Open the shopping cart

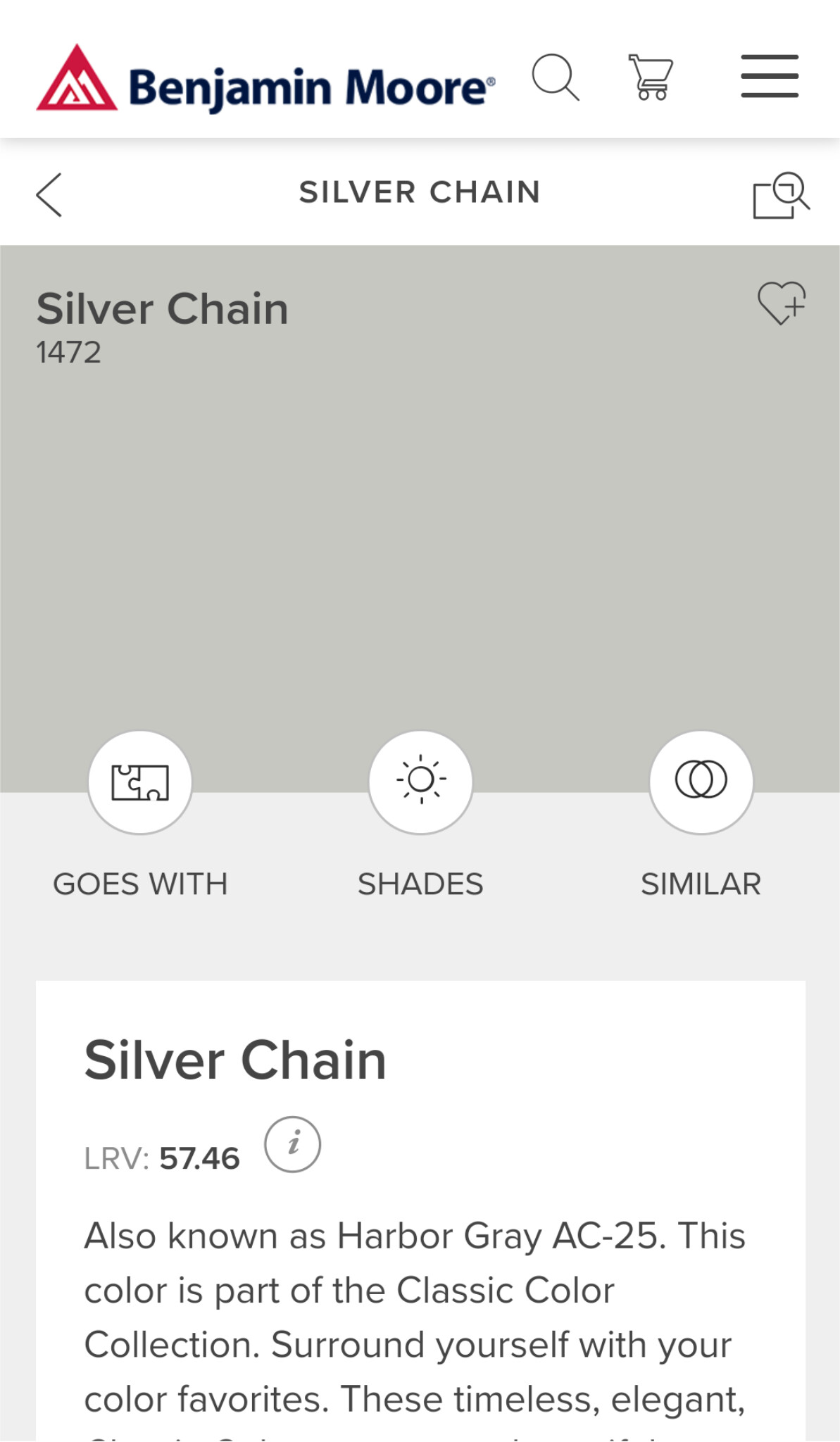click(651, 77)
